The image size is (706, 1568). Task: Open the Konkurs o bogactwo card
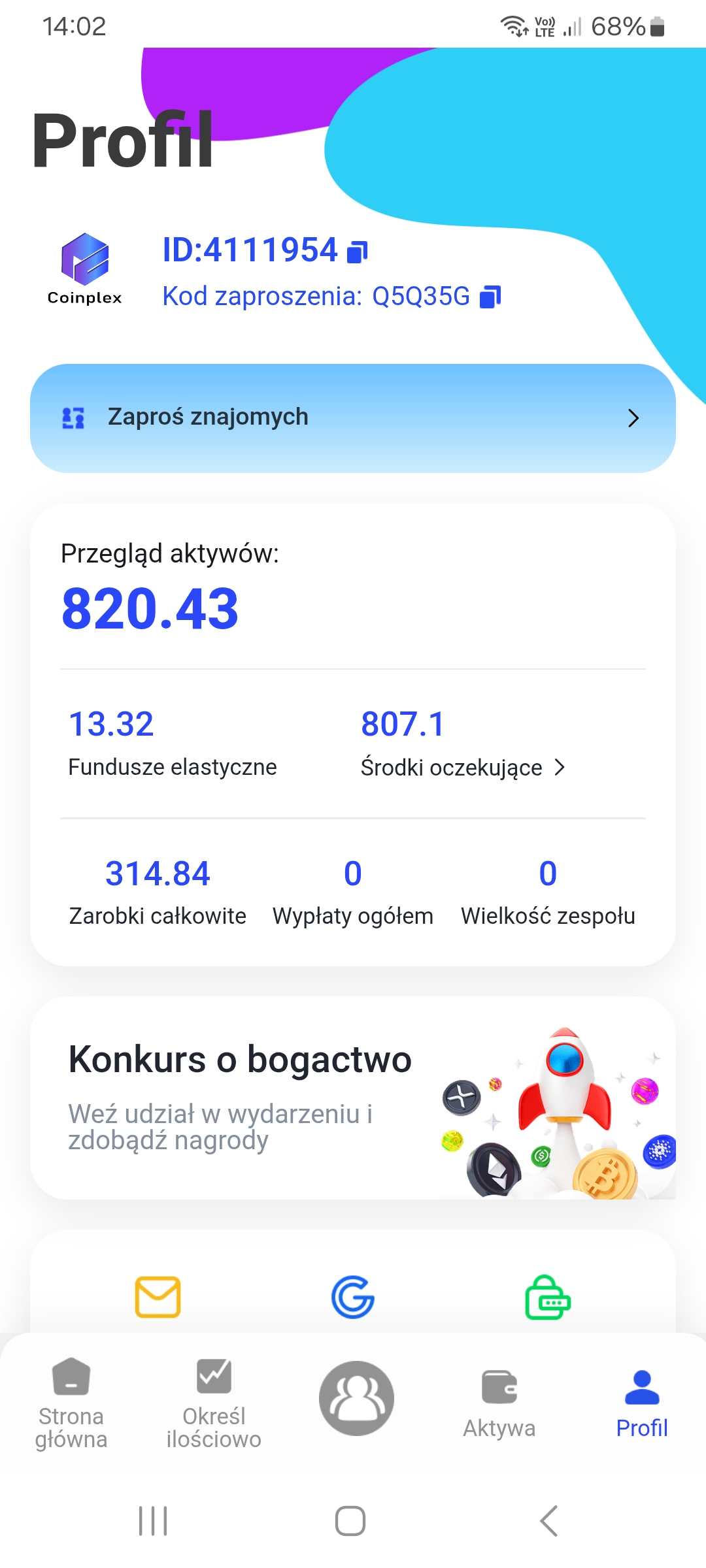pyautogui.click(x=353, y=1098)
